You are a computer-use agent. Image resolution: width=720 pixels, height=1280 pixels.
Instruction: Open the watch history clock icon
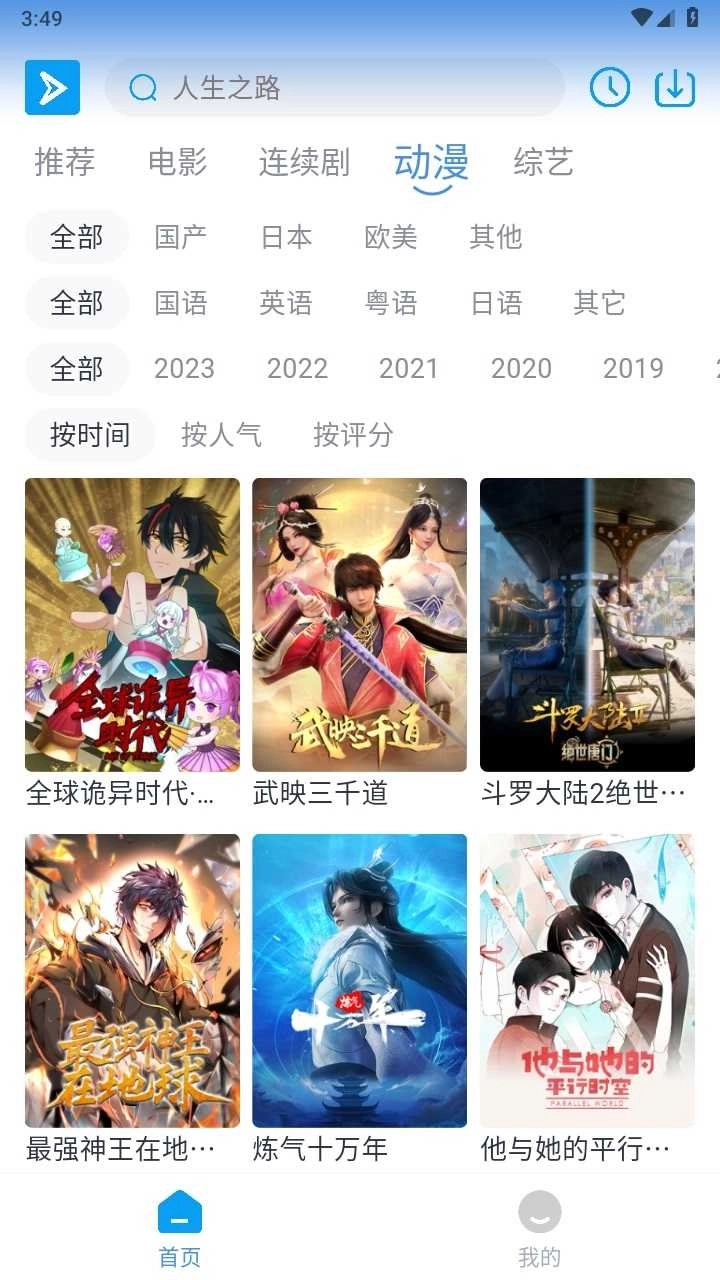click(x=609, y=87)
